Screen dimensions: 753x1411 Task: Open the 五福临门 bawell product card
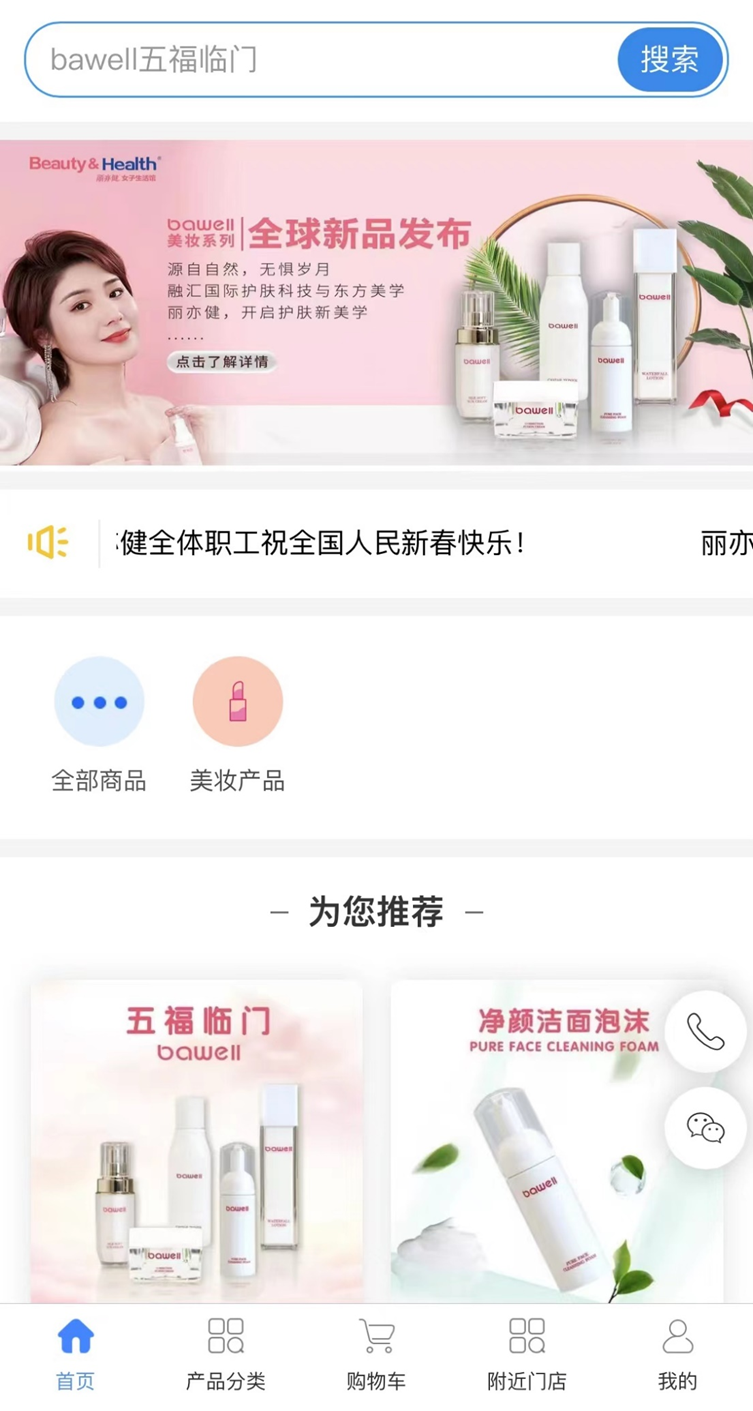tap(197, 1140)
